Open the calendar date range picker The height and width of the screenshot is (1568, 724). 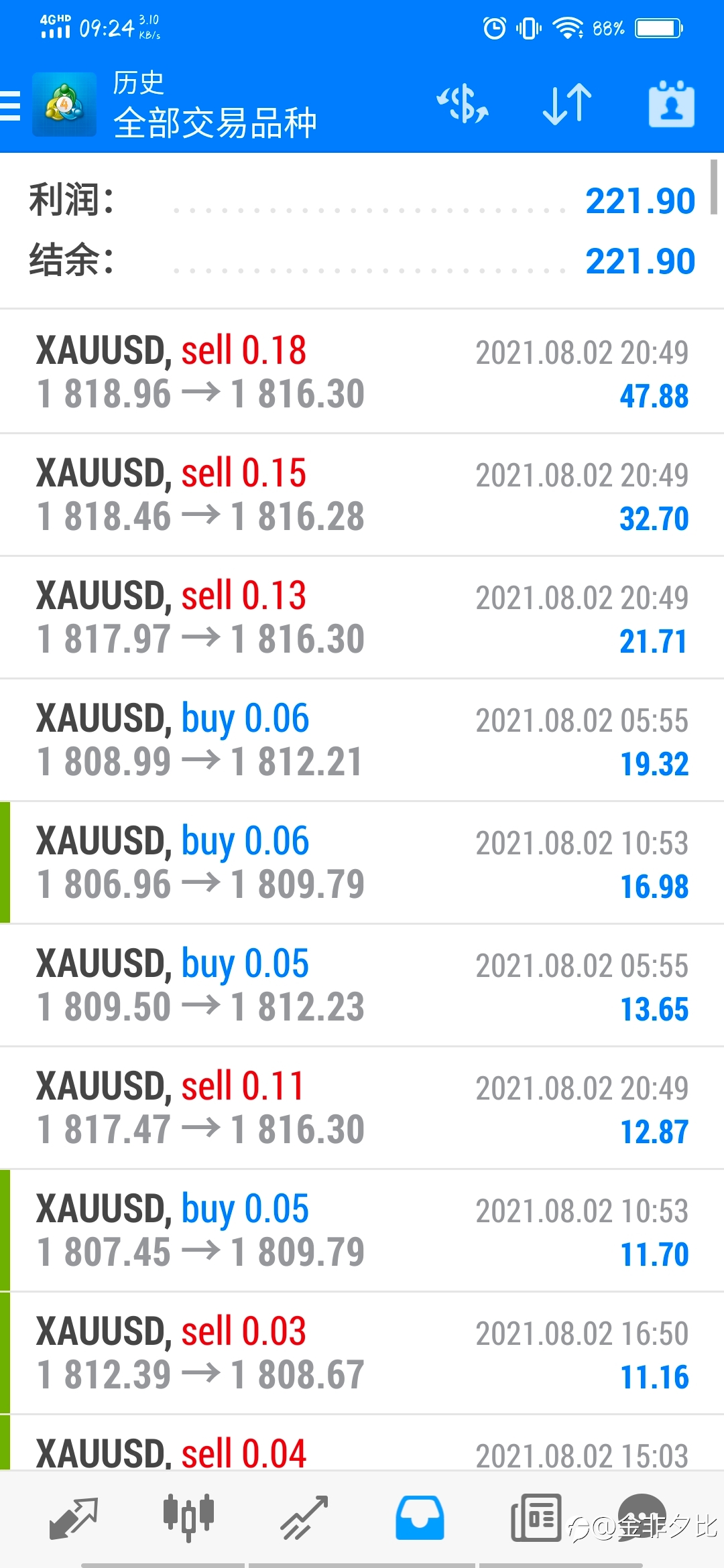(671, 105)
